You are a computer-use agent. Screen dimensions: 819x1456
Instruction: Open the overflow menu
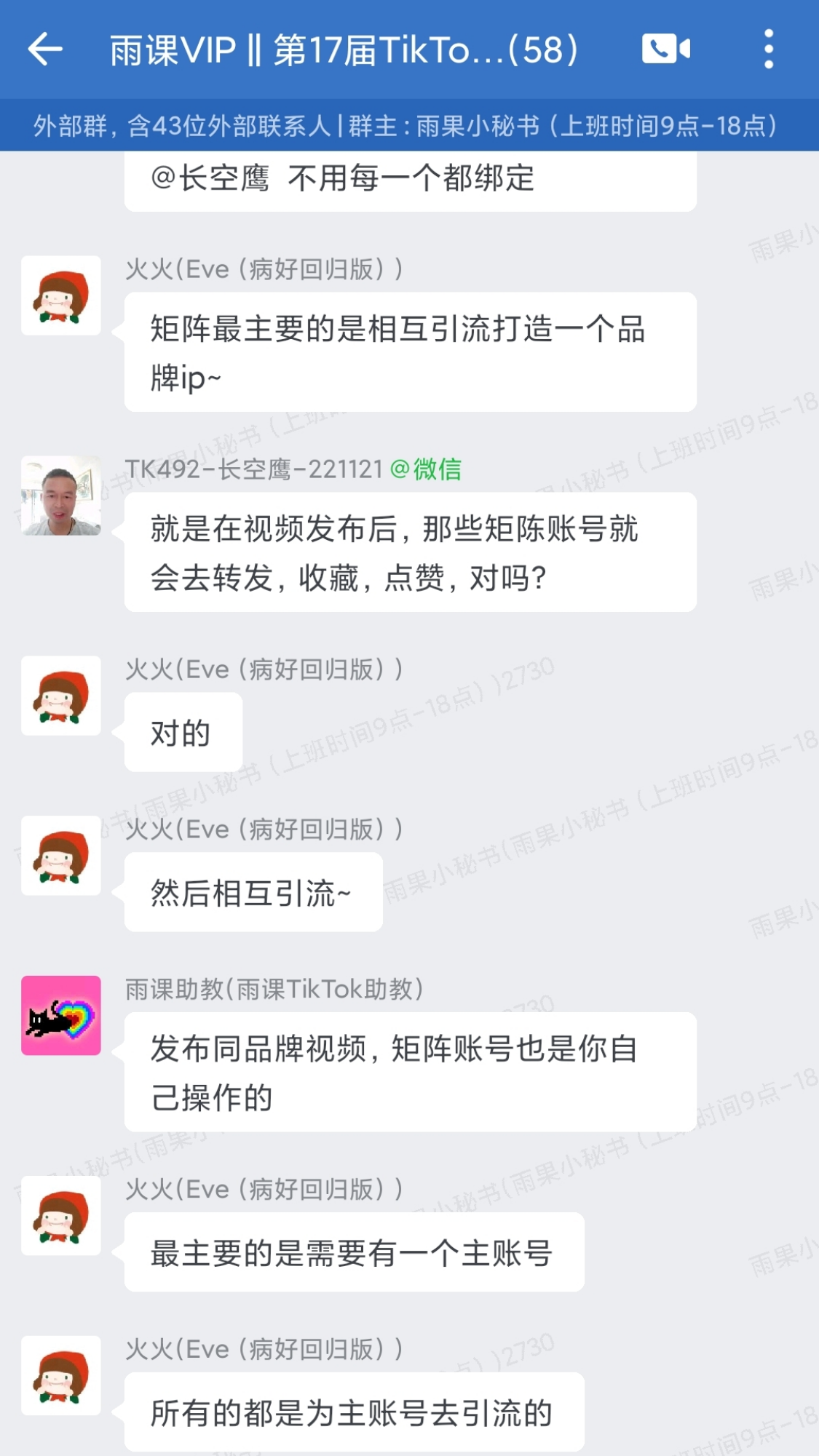pyautogui.click(x=768, y=49)
